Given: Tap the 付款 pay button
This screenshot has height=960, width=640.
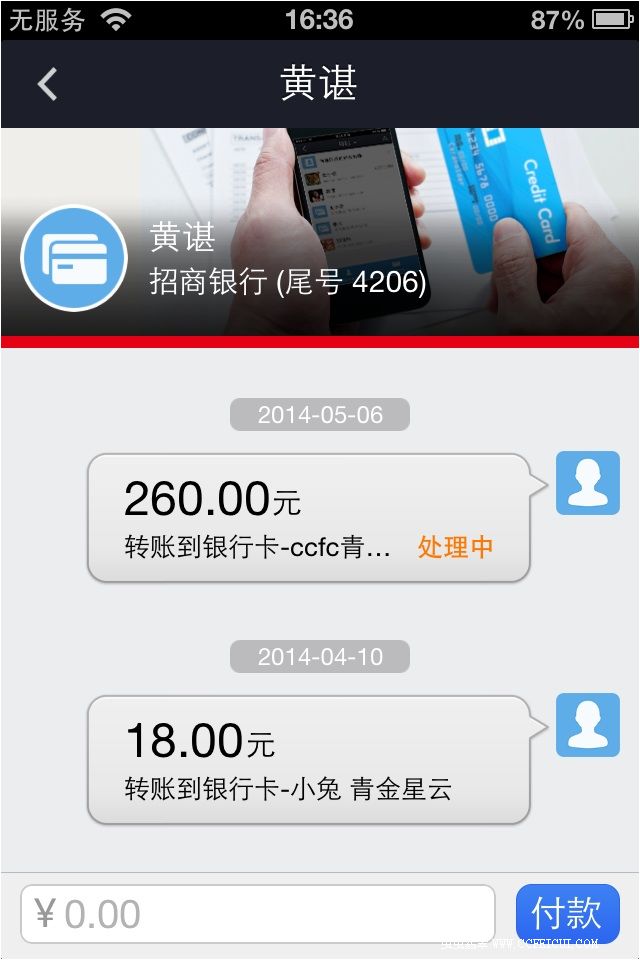Looking at the screenshot, I should [x=567, y=914].
